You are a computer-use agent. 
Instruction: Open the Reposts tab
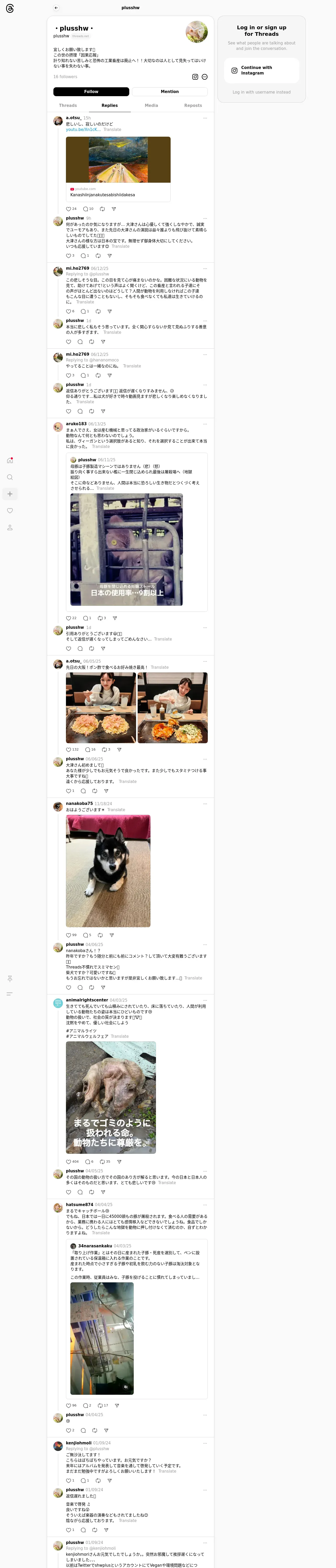(193, 105)
